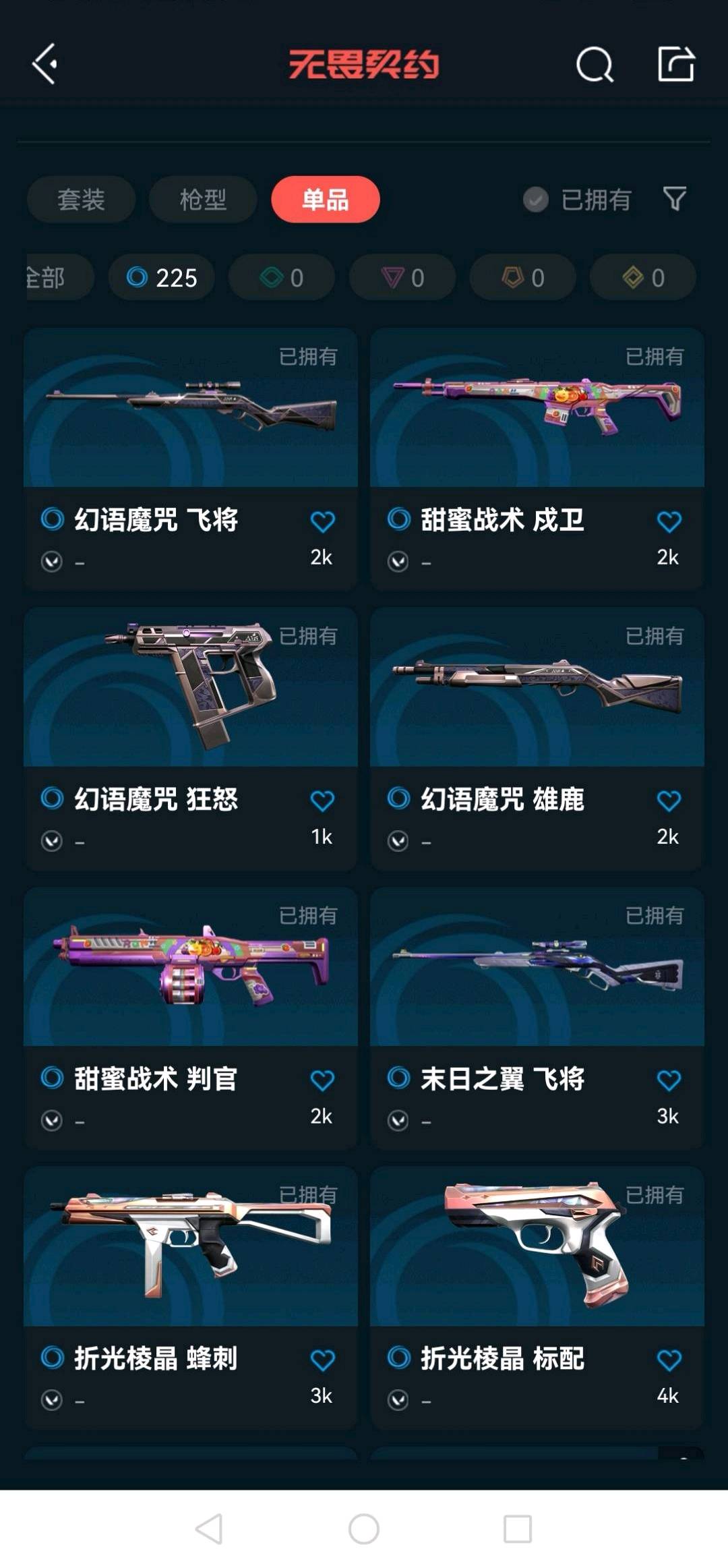The height and width of the screenshot is (1568, 728).
Task: Go back using the top-left arrow
Action: coord(45,64)
